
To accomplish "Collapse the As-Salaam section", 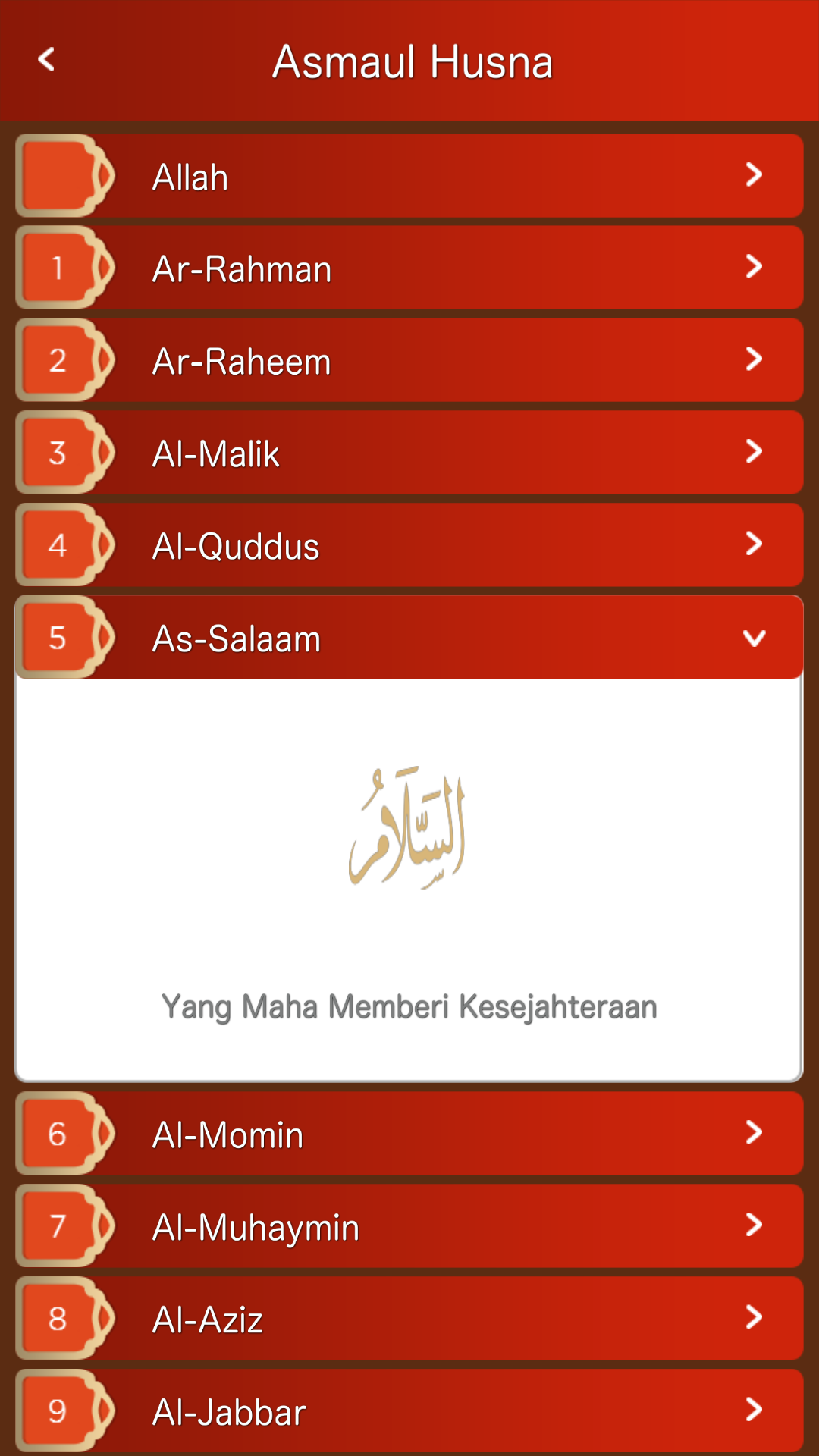I will pyautogui.click(x=409, y=638).
